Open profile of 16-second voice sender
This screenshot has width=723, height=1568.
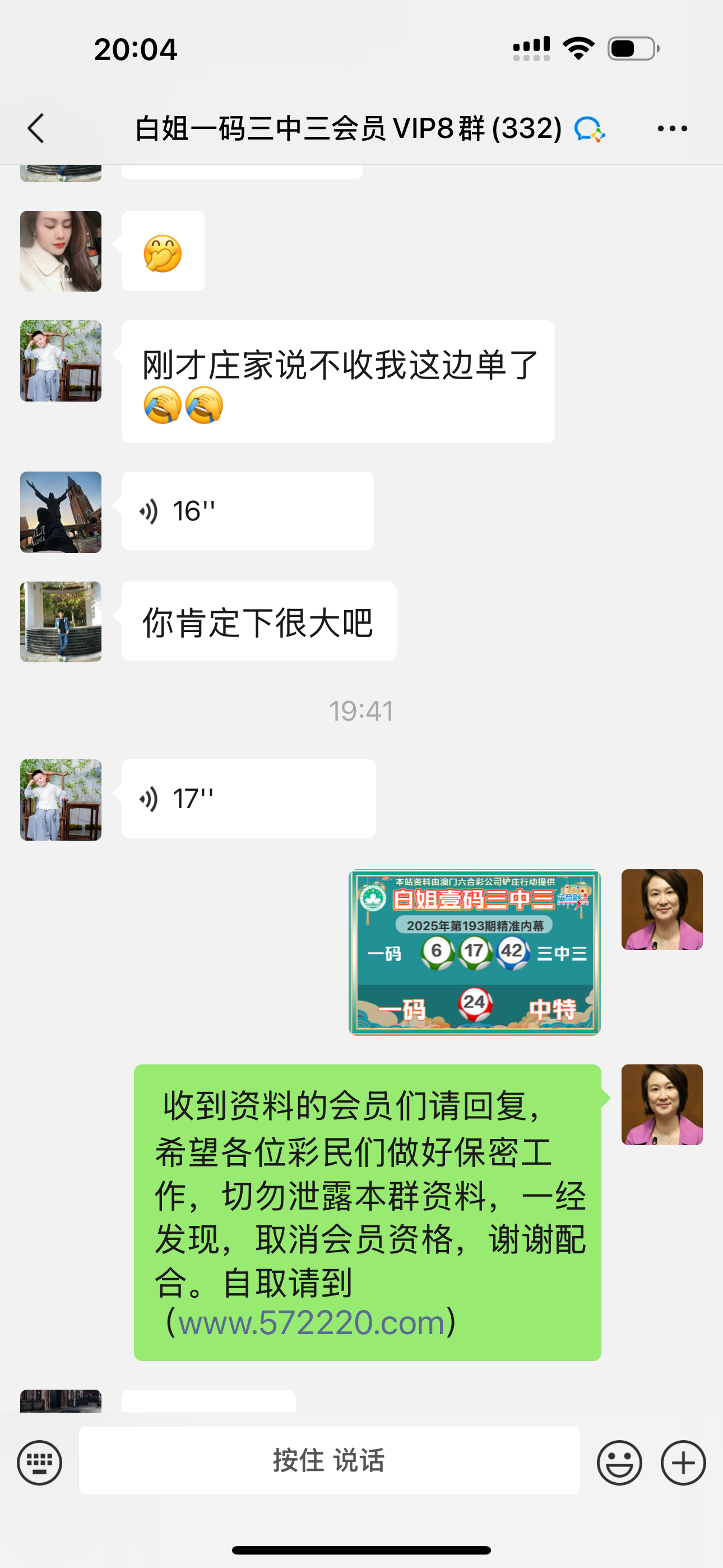click(x=61, y=512)
